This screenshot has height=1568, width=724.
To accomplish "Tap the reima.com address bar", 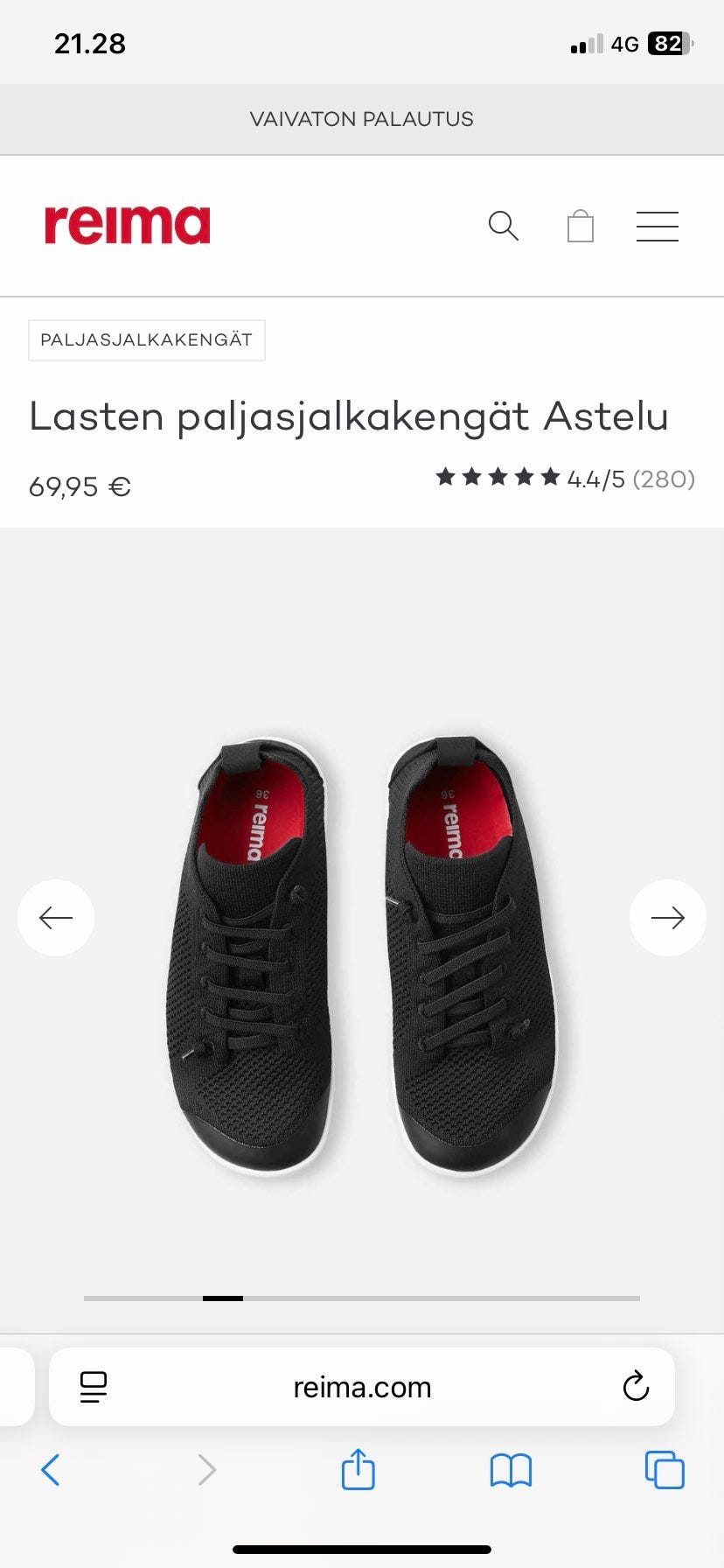I will 362,1387.
